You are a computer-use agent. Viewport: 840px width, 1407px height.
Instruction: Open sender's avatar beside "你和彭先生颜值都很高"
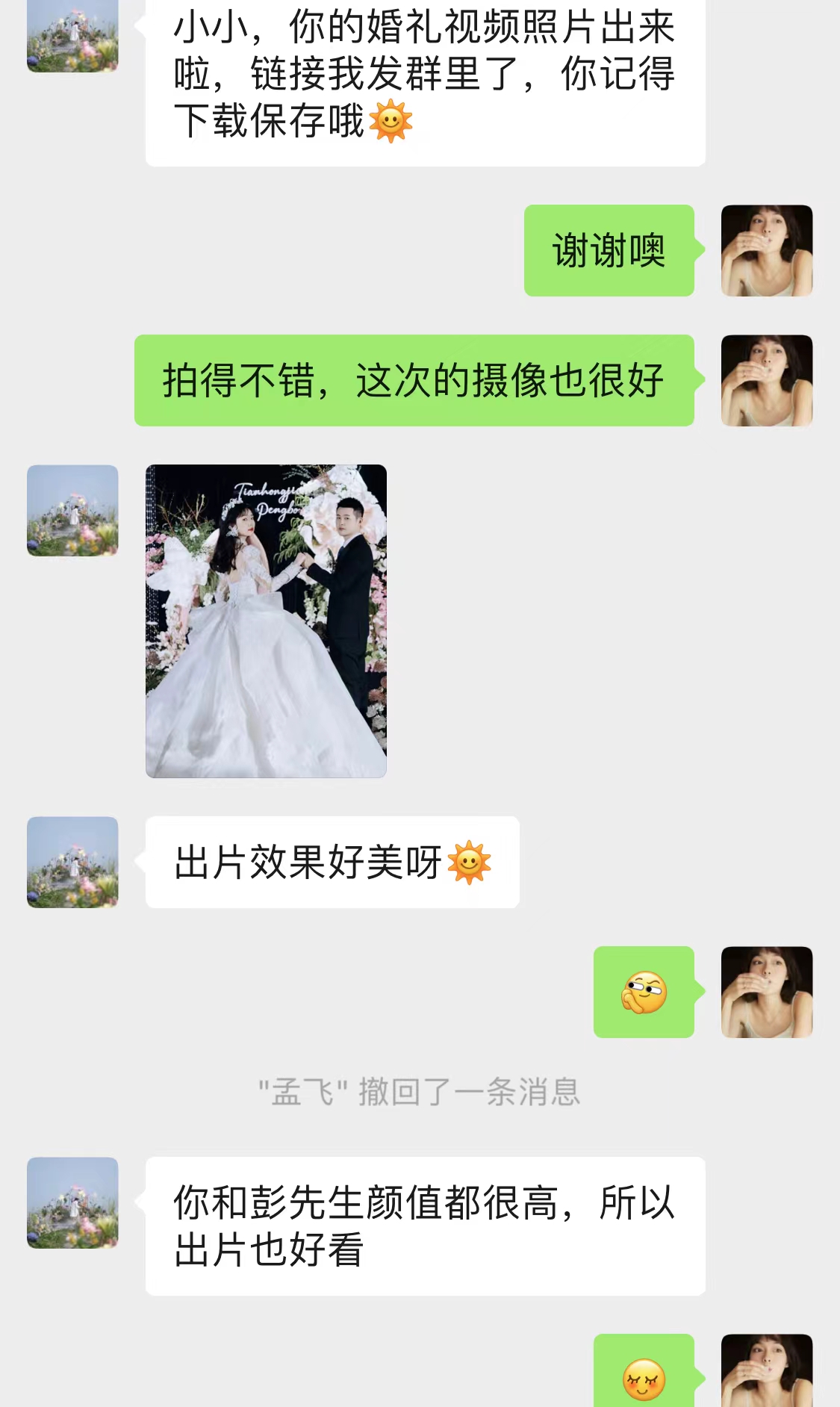[72, 1202]
